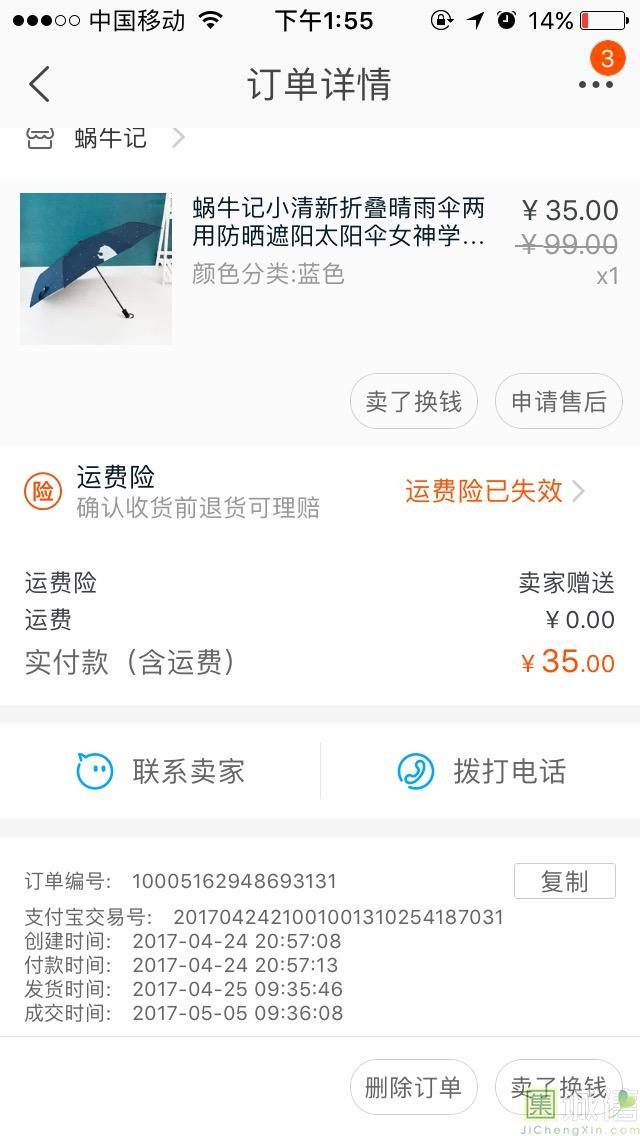Contact the seller via 联系卖家
This screenshot has width=640, height=1136.
pos(160,771)
